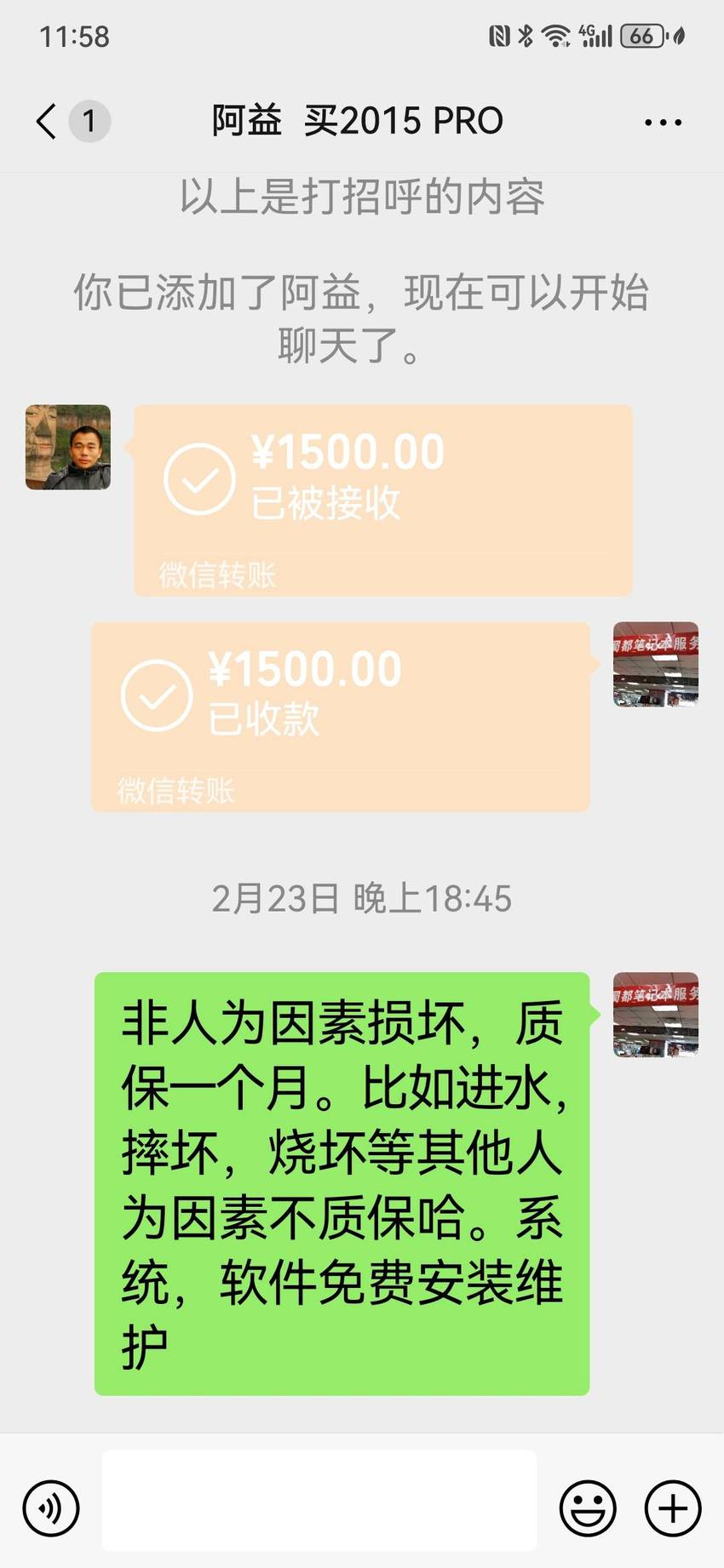Open the ¥1500.00 transfer marked 已收款
This screenshot has height=1568, width=724.
(341, 717)
